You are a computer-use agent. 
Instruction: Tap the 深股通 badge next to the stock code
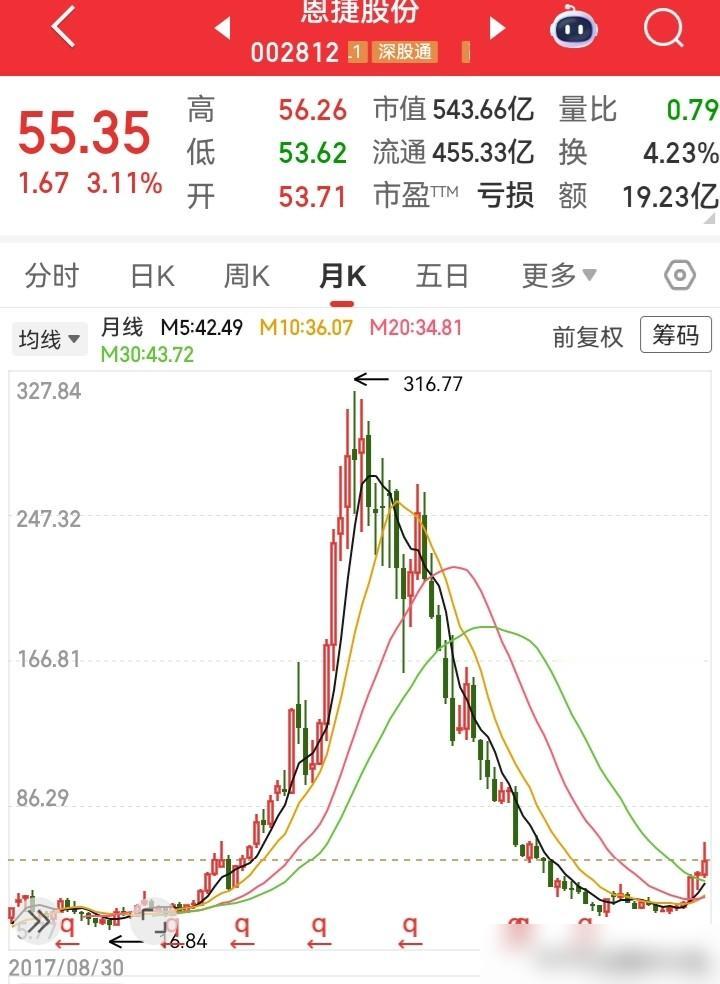(x=404, y=52)
